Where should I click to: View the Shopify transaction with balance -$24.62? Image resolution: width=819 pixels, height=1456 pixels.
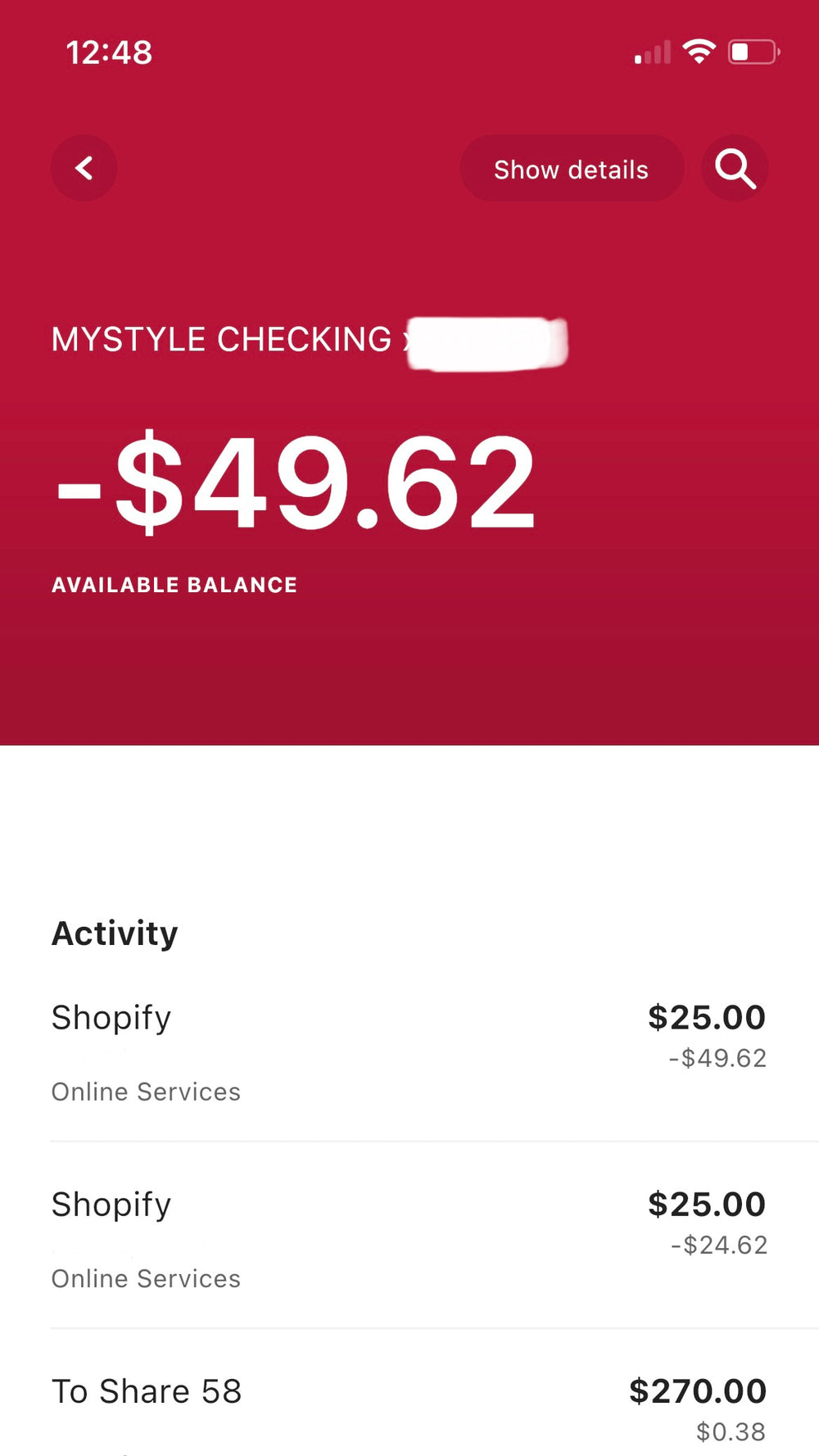(408, 1238)
